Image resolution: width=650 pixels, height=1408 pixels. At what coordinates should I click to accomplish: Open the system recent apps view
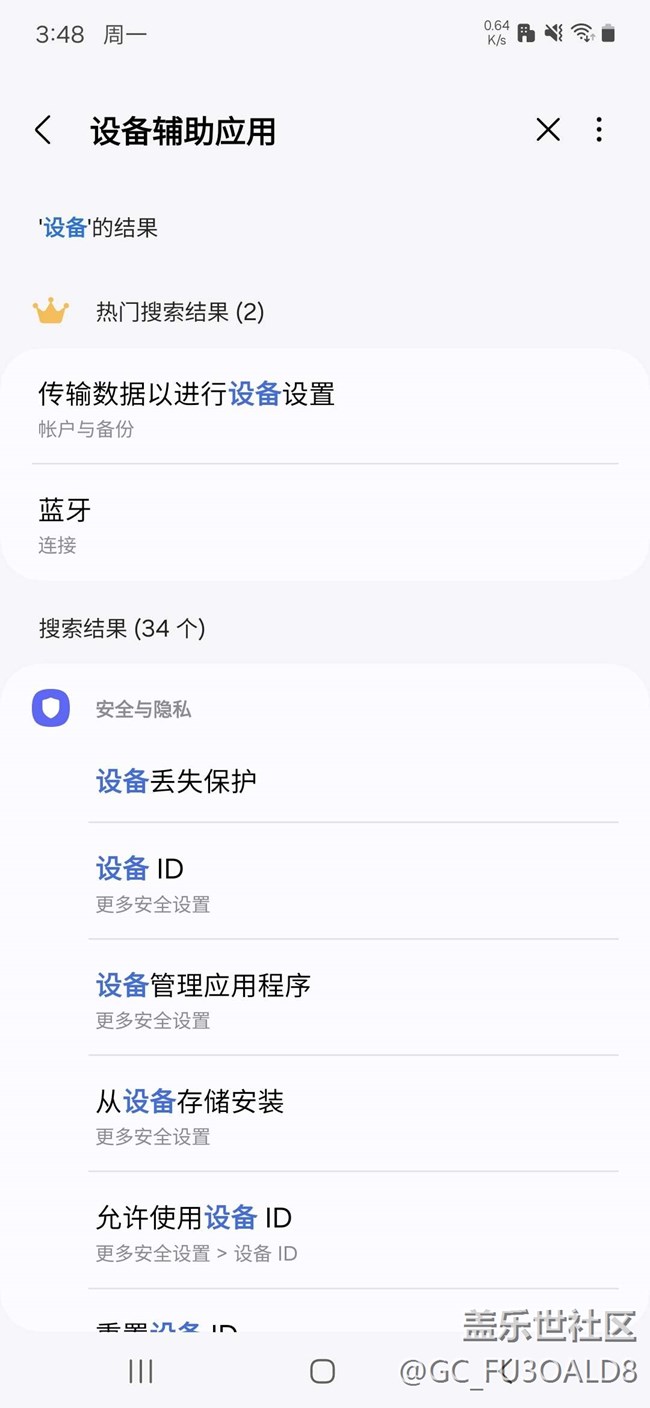pos(141,1371)
